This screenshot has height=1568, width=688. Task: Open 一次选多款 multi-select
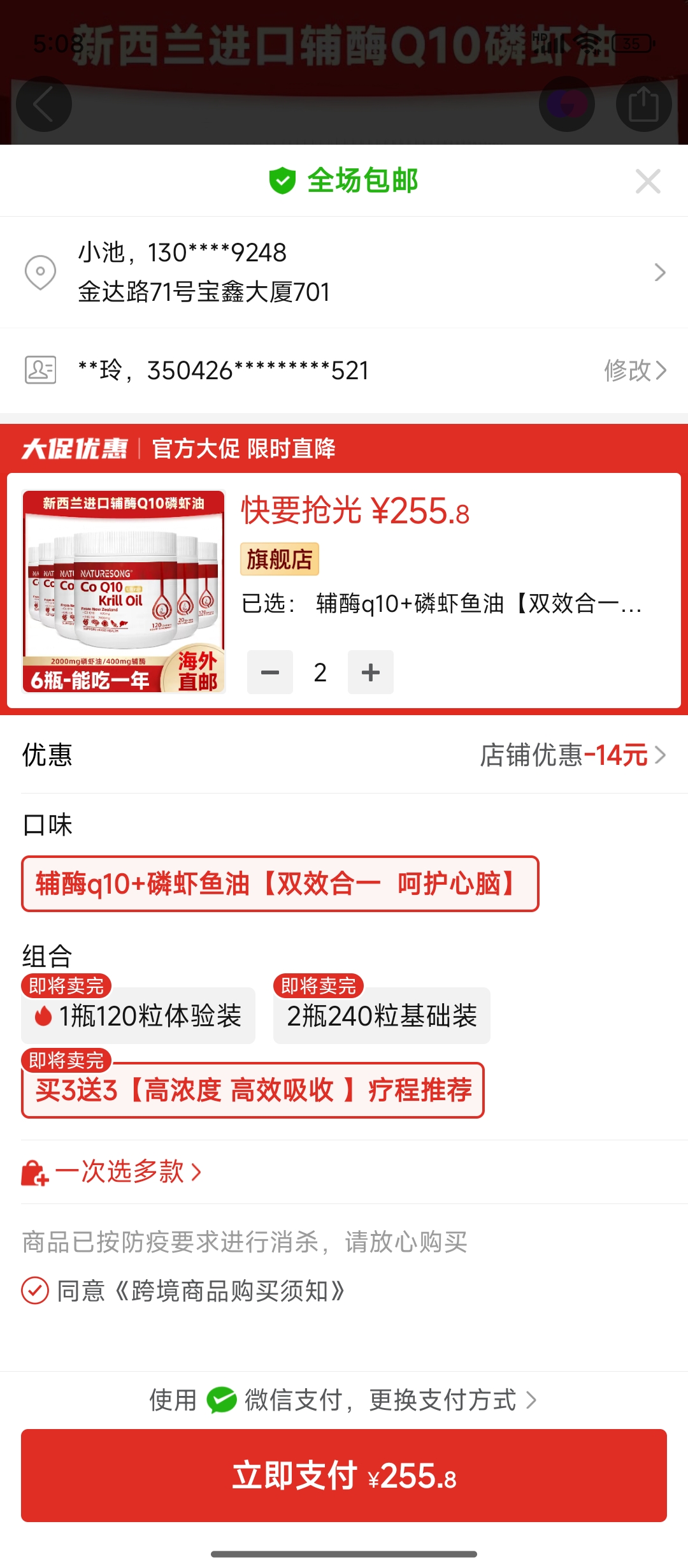[x=113, y=1172]
